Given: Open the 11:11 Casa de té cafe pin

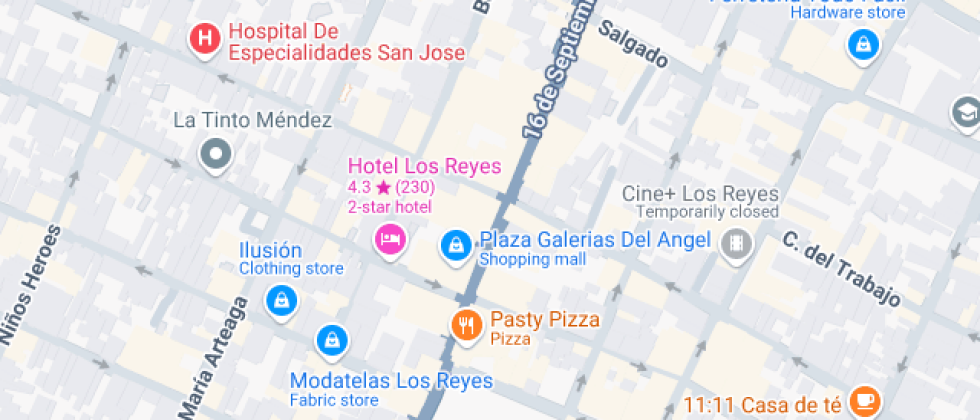Looking at the screenshot, I should (864, 401).
